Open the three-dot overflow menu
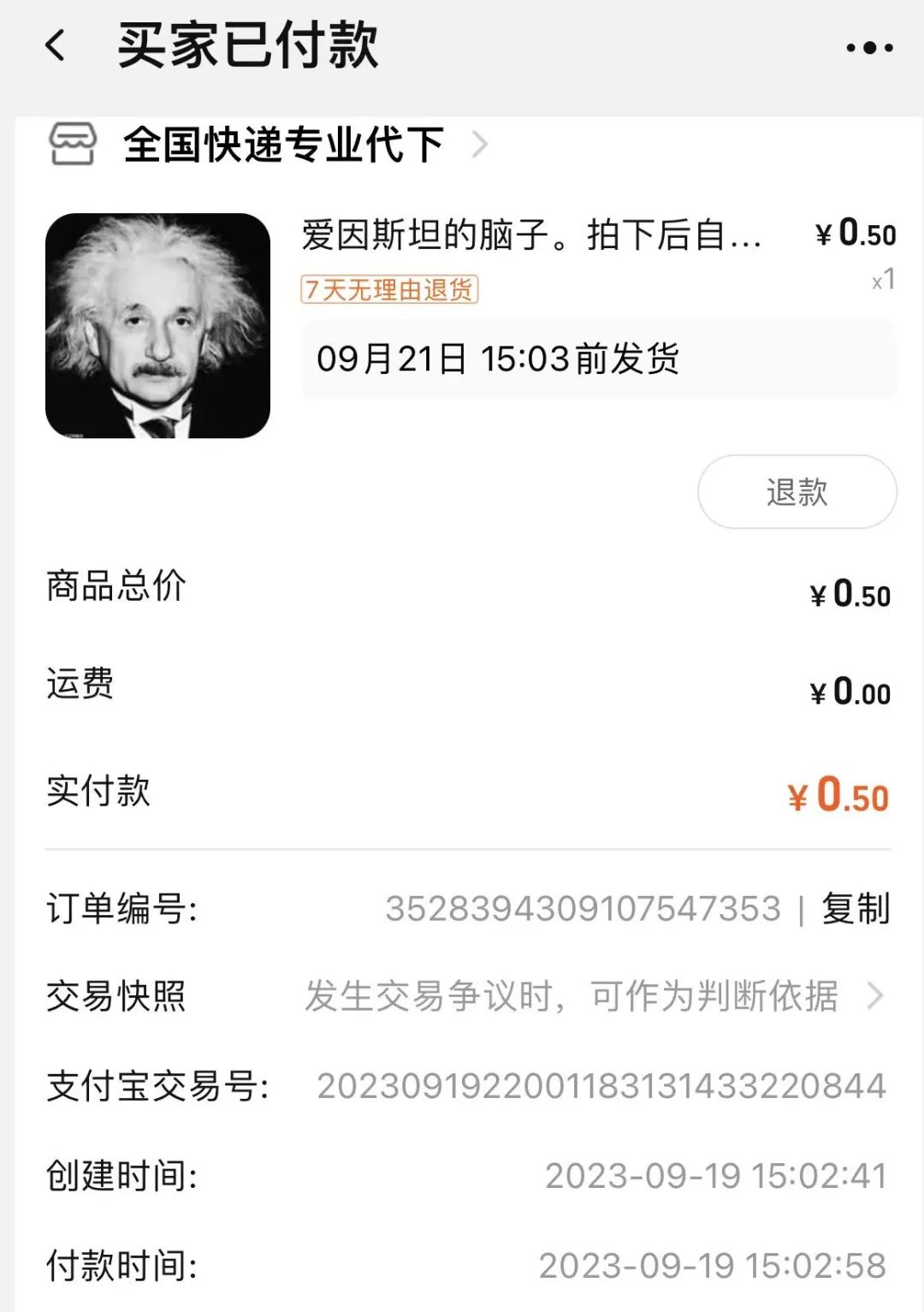Viewport: 924px width, 1312px height. point(869,48)
